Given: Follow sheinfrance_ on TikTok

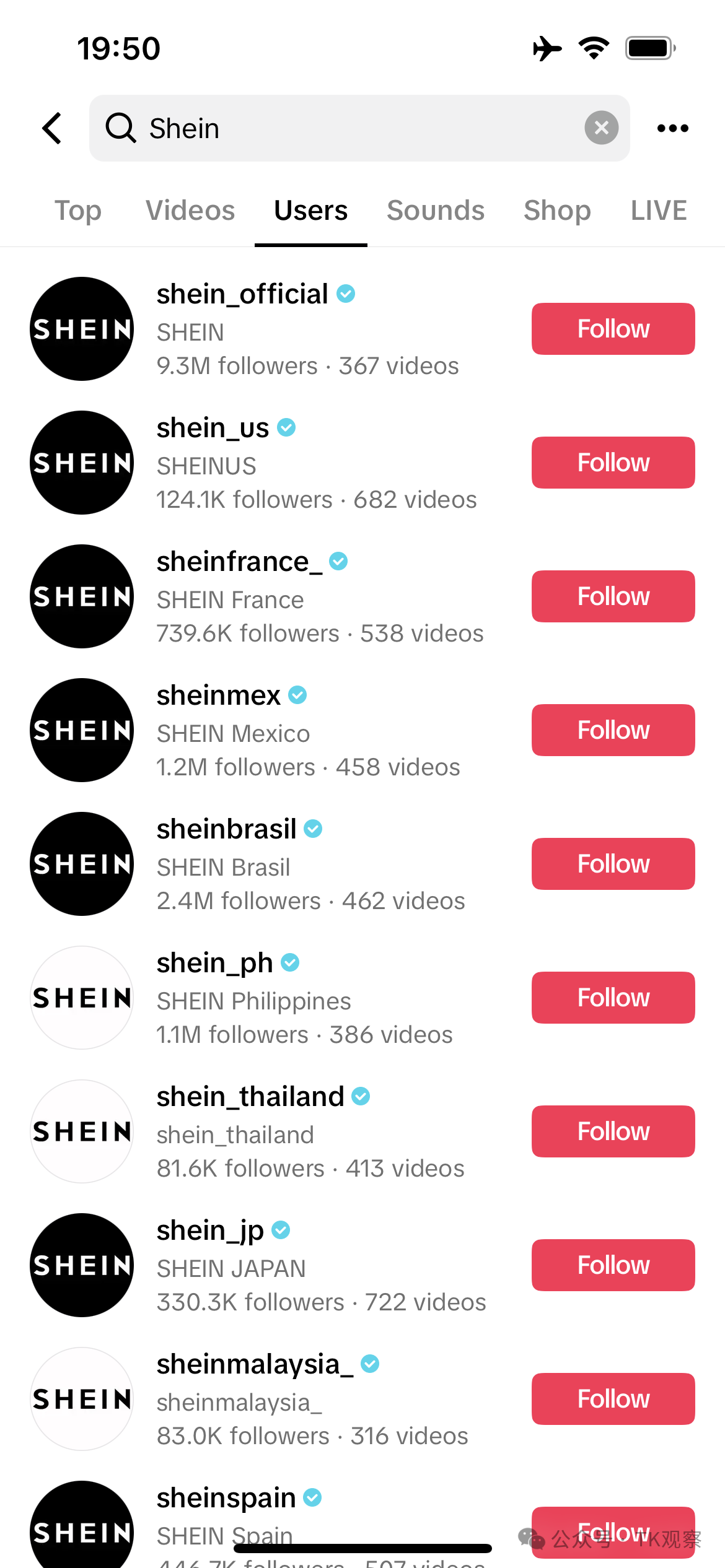Looking at the screenshot, I should pyautogui.click(x=613, y=596).
